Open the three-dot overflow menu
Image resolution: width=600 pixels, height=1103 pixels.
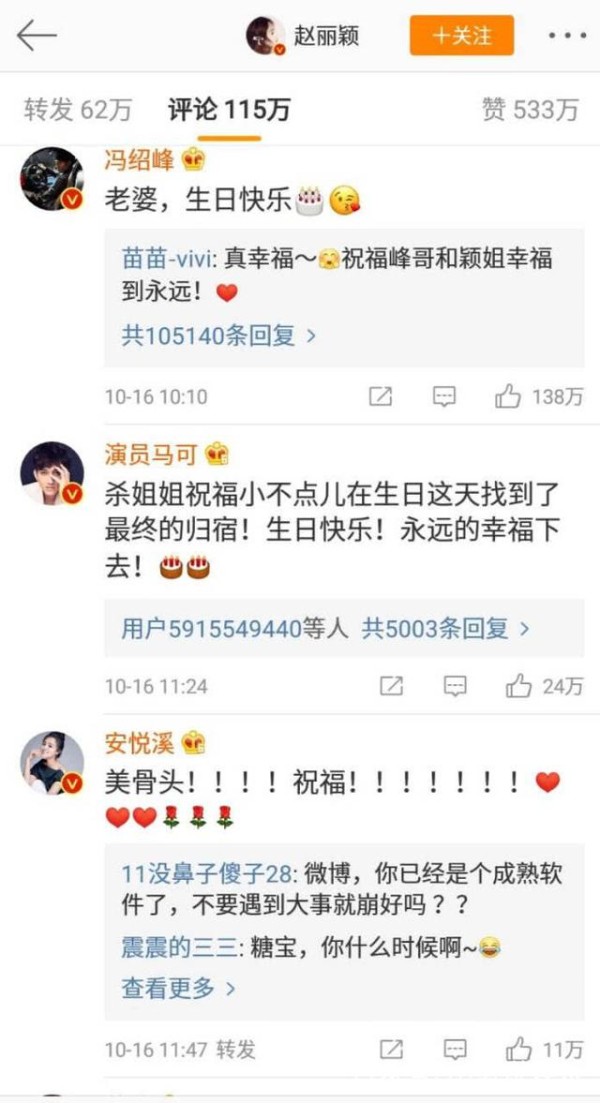click(567, 36)
